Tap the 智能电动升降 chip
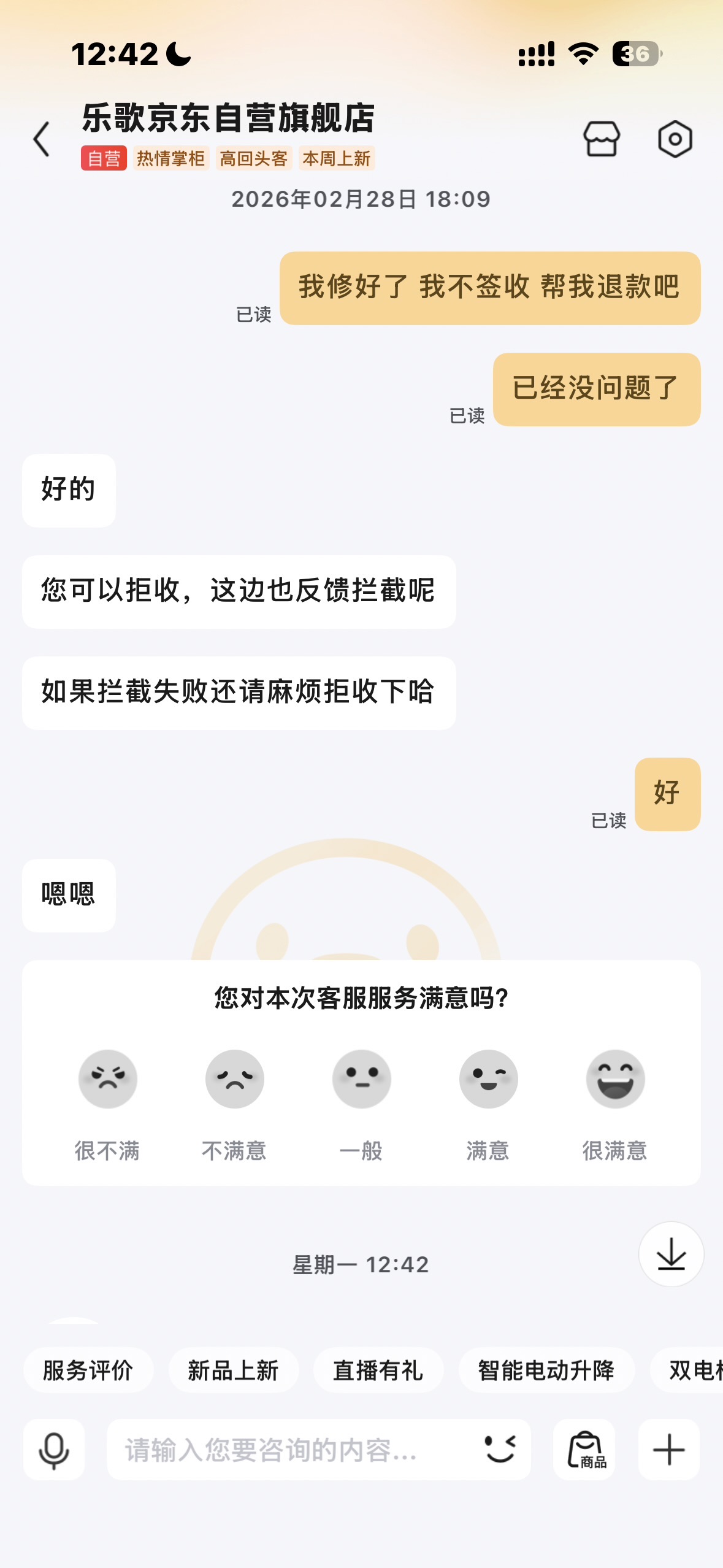The image size is (723, 1568). (x=545, y=1373)
